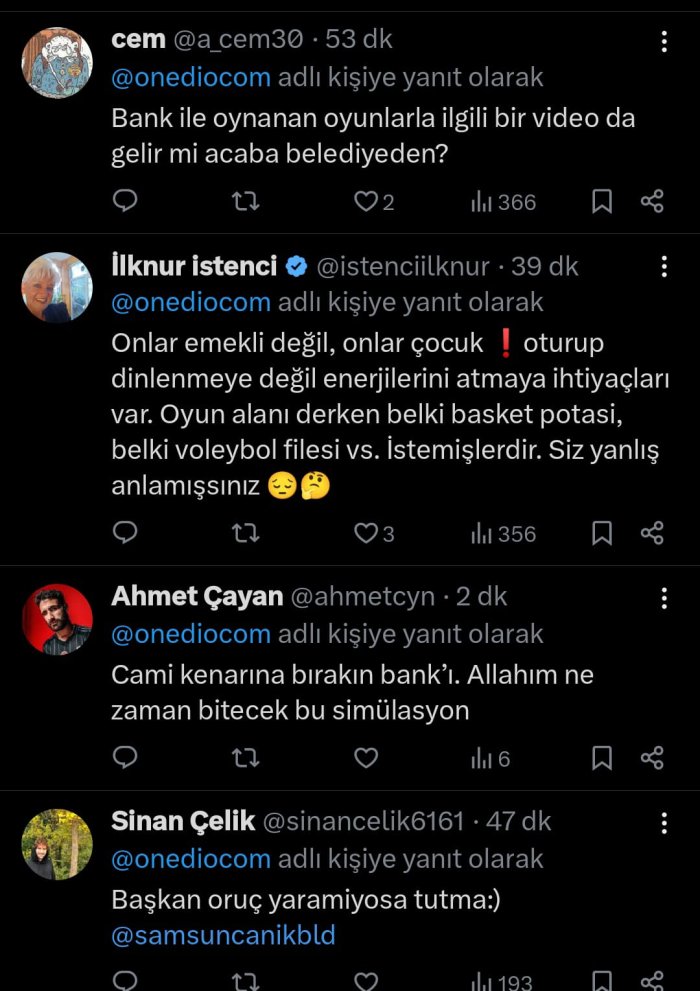The width and height of the screenshot is (700, 991).
Task: Open cem's profile avatar
Action: click(57, 62)
